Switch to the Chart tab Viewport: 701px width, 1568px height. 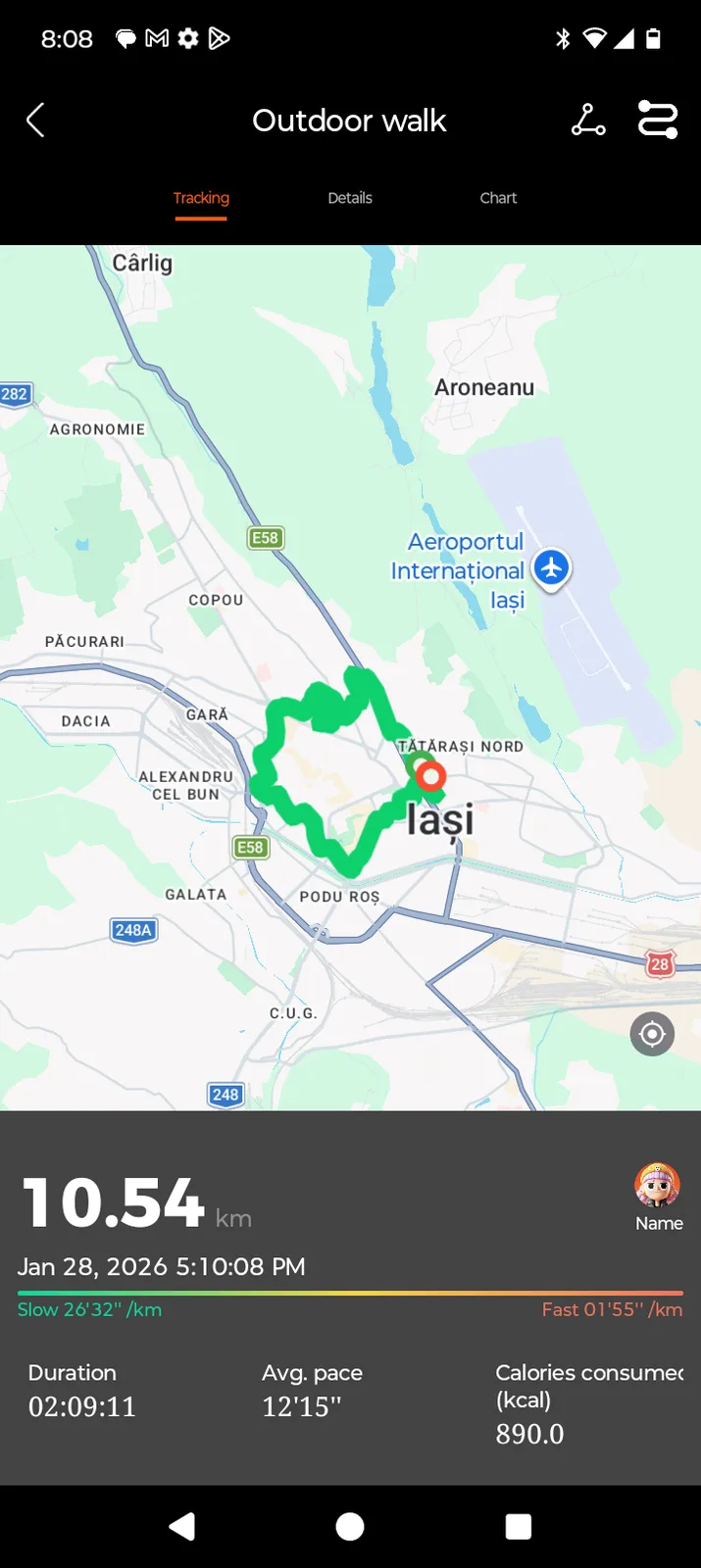click(x=498, y=198)
